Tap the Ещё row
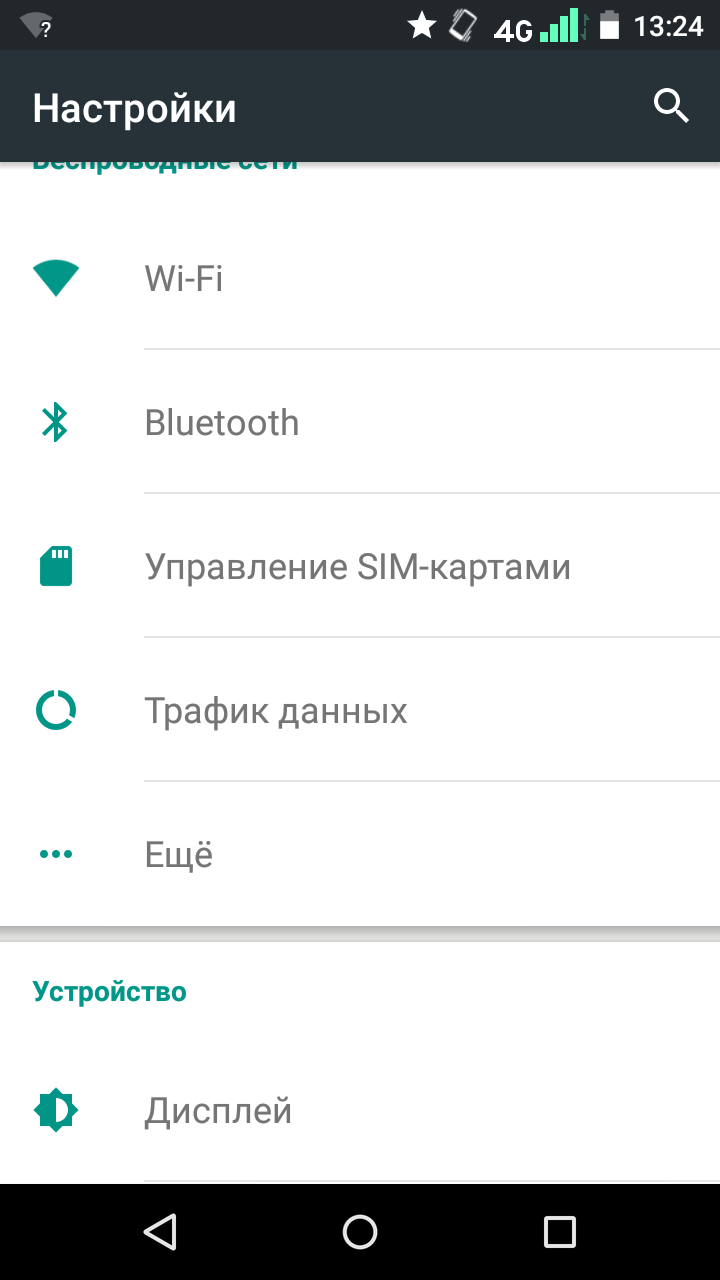Viewport: 720px width, 1280px height. point(180,855)
